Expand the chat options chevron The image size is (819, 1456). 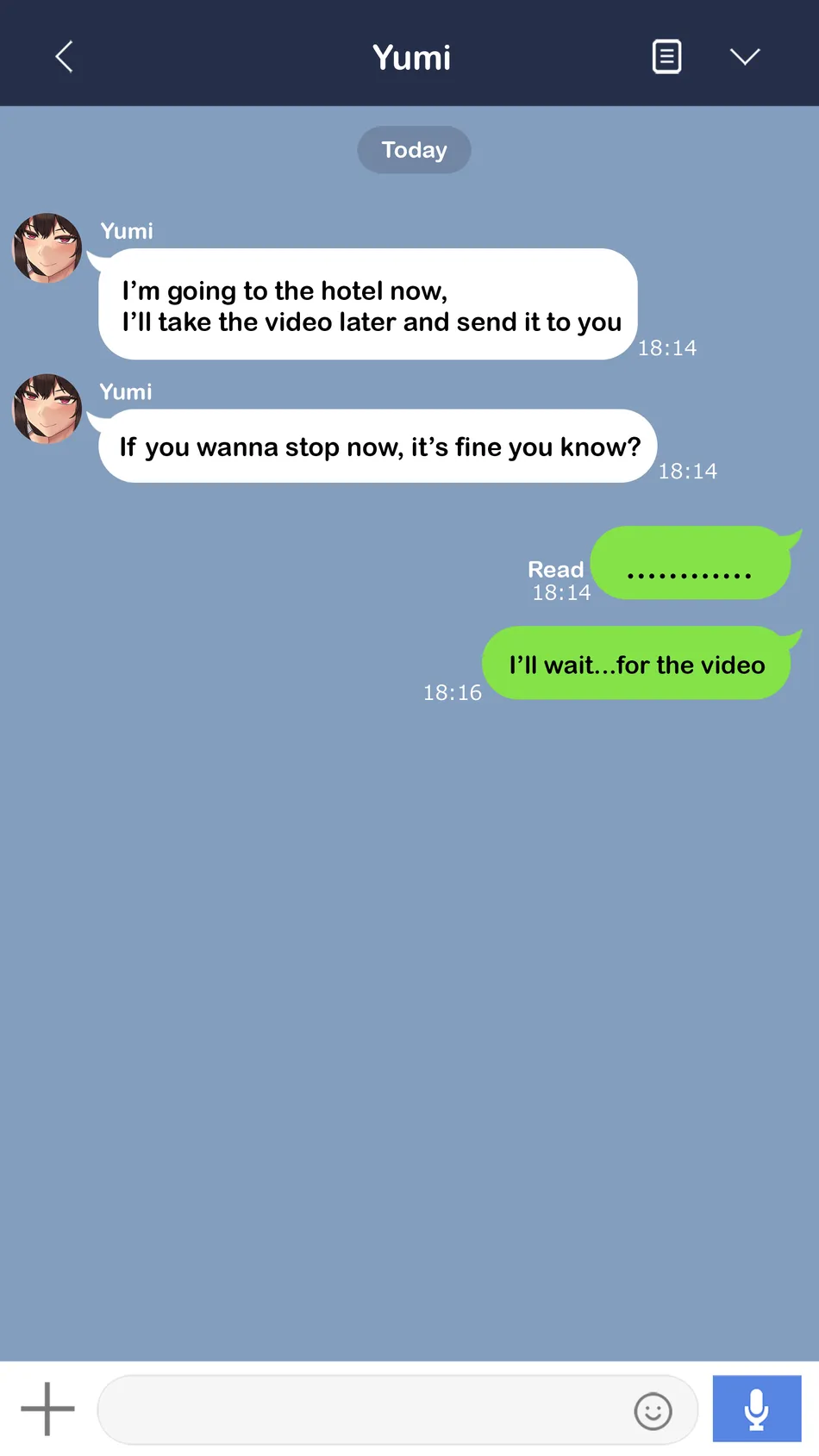745,57
